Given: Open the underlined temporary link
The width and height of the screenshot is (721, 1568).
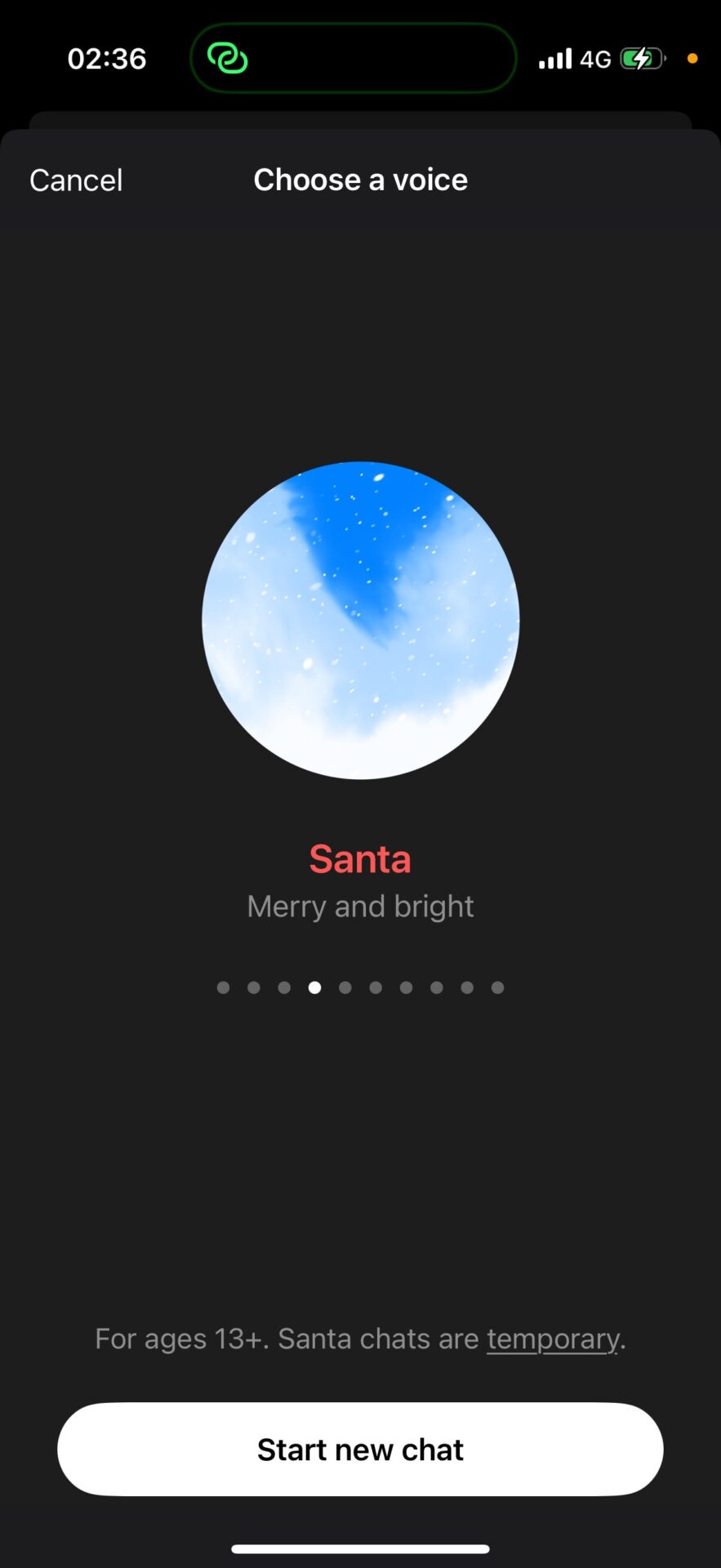Looking at the screenshot, I should (553, 1339).
